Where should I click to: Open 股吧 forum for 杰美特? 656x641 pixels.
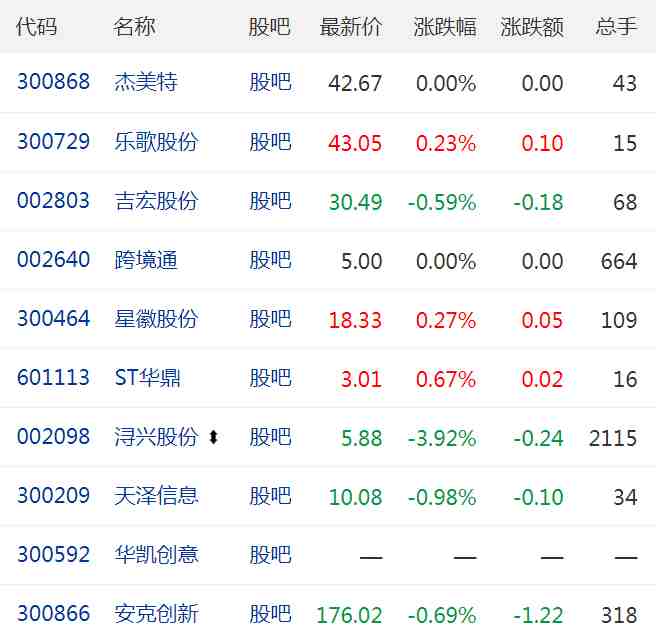click(x=270, y=83)
